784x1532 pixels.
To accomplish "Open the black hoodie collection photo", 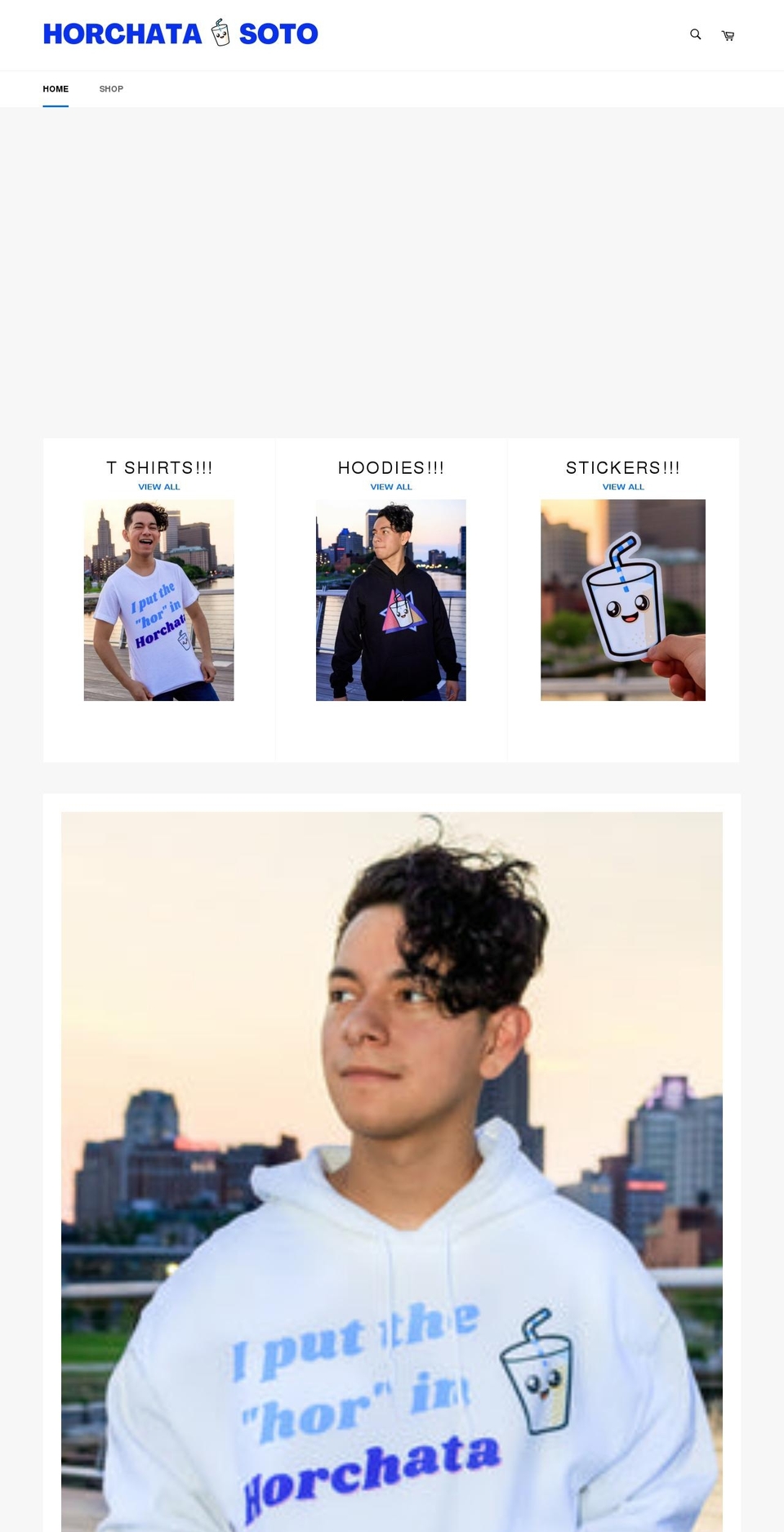I will [x=390, y=601].
